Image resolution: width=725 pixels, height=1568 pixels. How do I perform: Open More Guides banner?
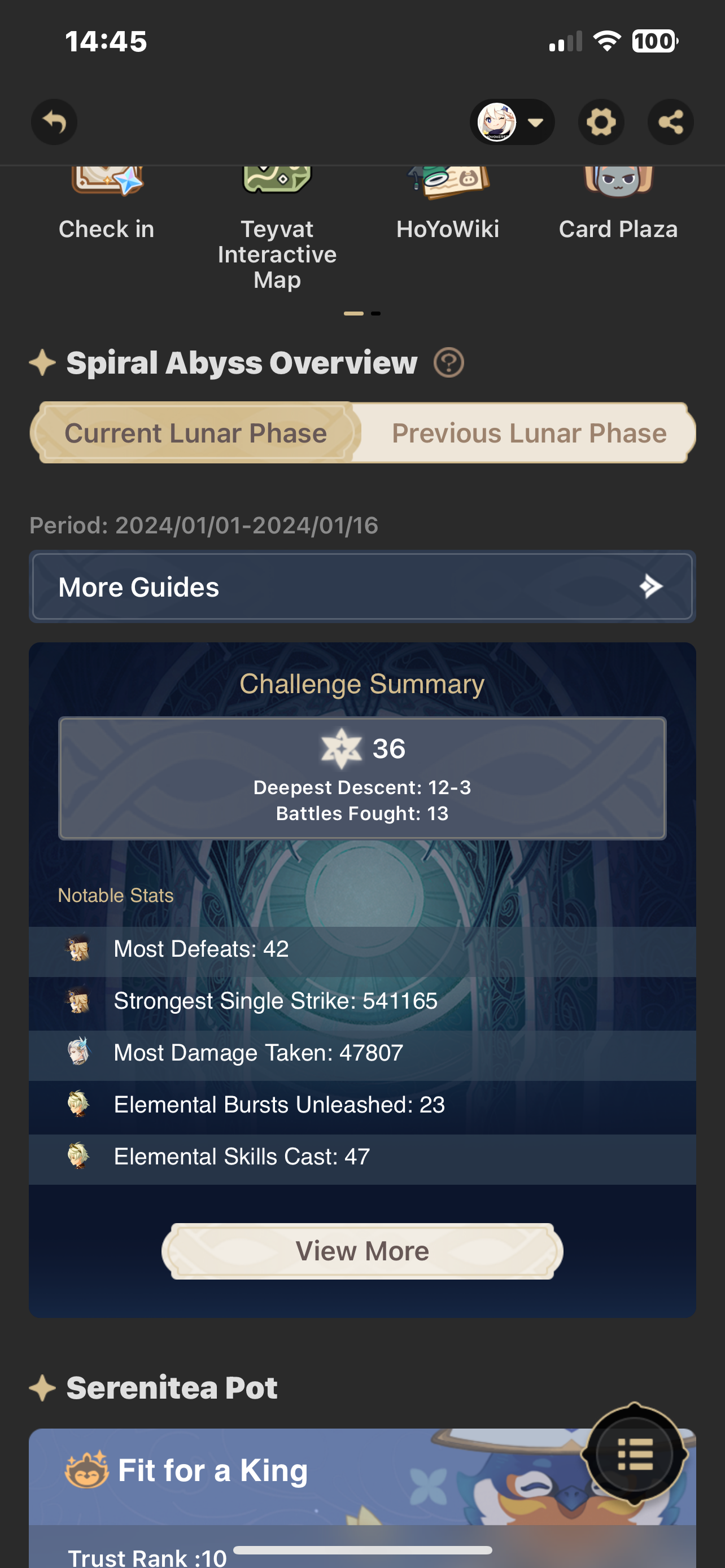pos(362,587)
